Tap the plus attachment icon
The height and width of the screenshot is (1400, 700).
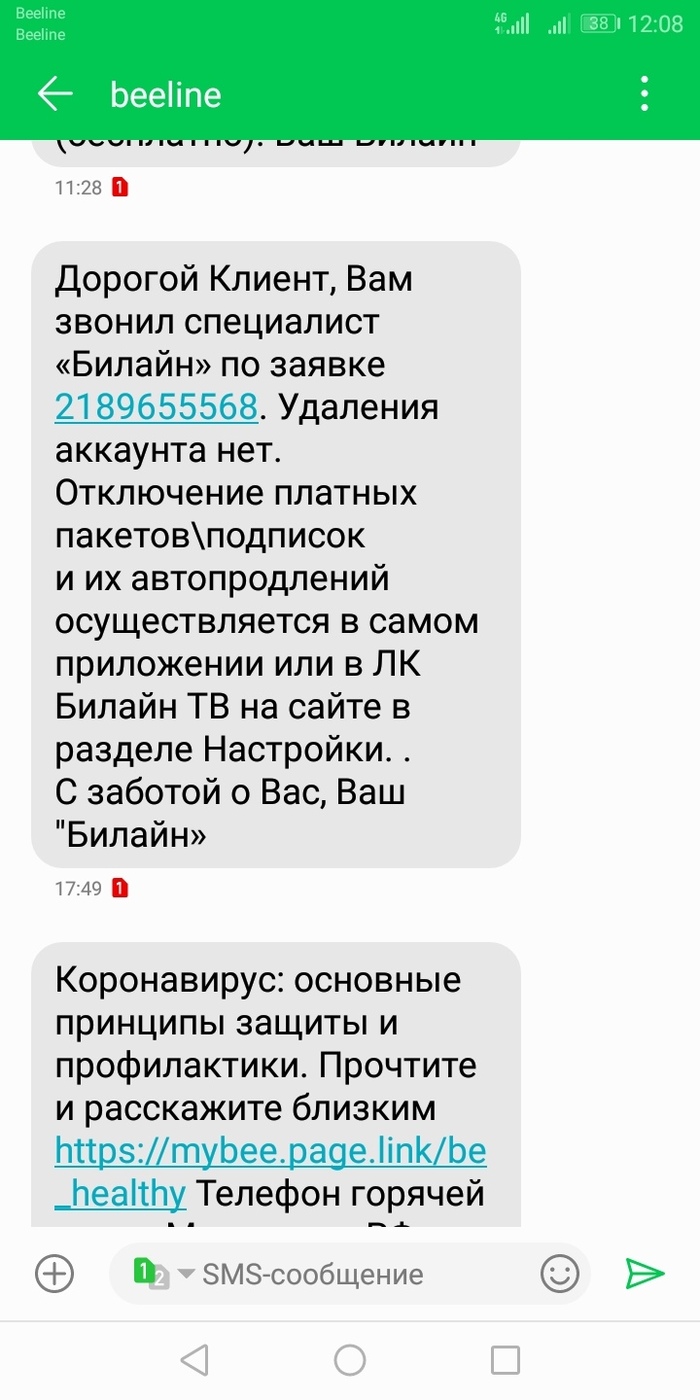pos(54,1273)
